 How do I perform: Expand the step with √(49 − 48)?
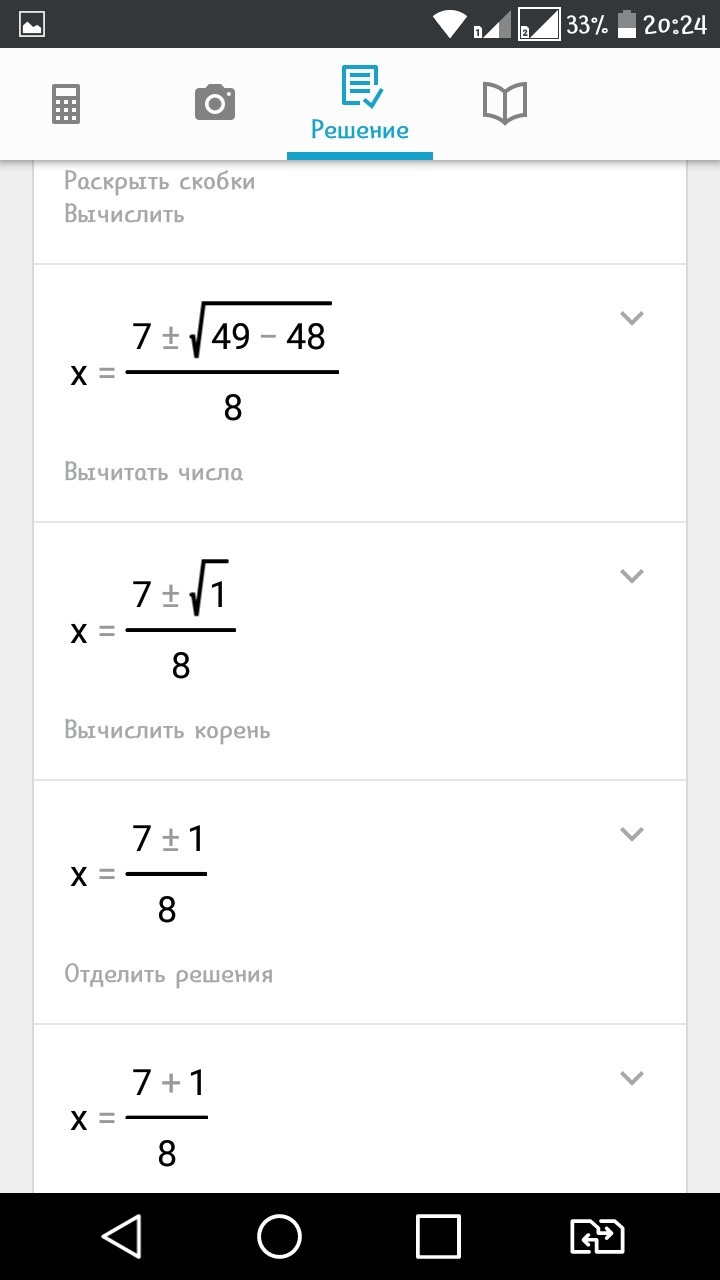coord(631,318)
